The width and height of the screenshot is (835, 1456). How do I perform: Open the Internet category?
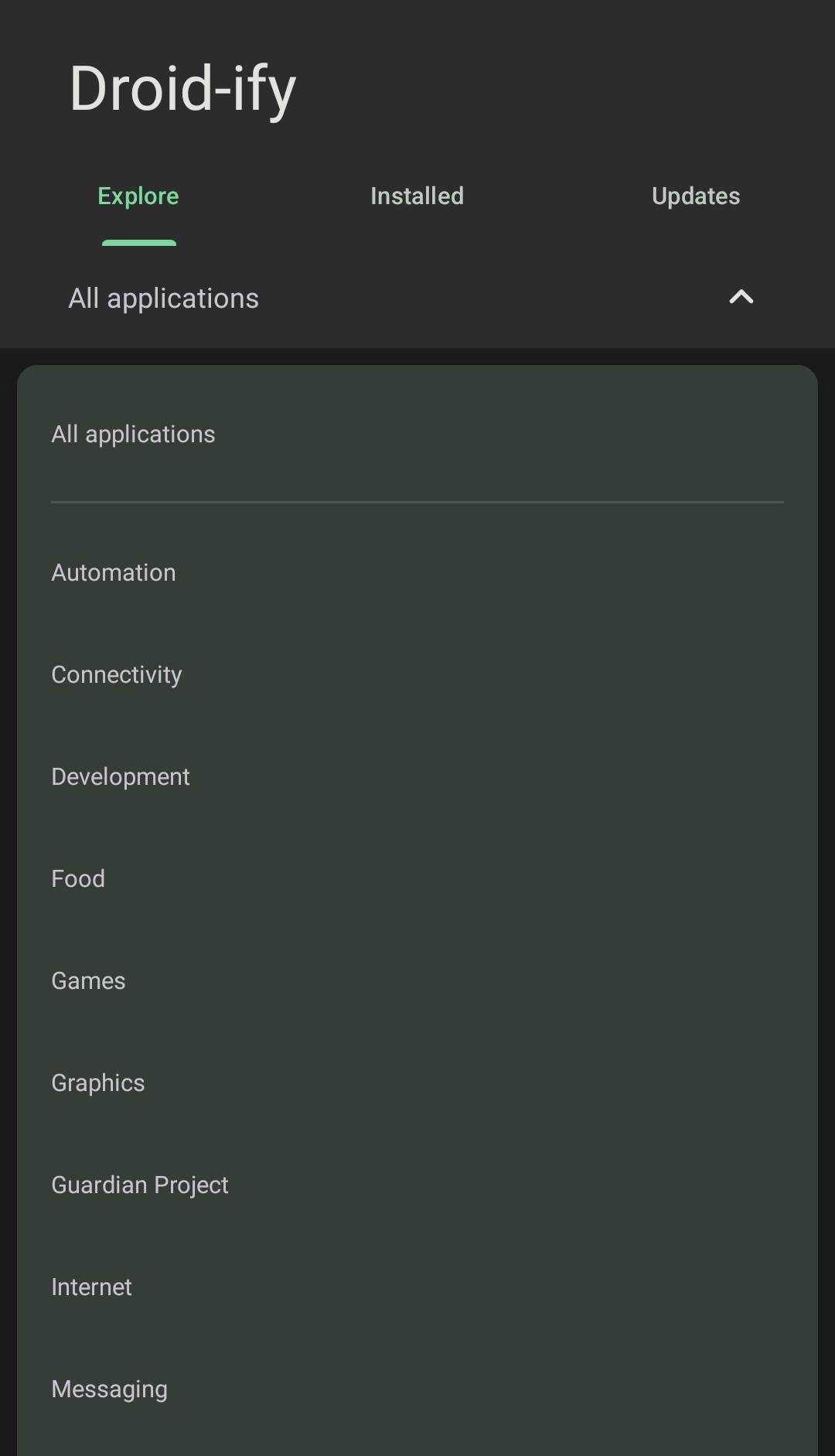point(91,1287)
